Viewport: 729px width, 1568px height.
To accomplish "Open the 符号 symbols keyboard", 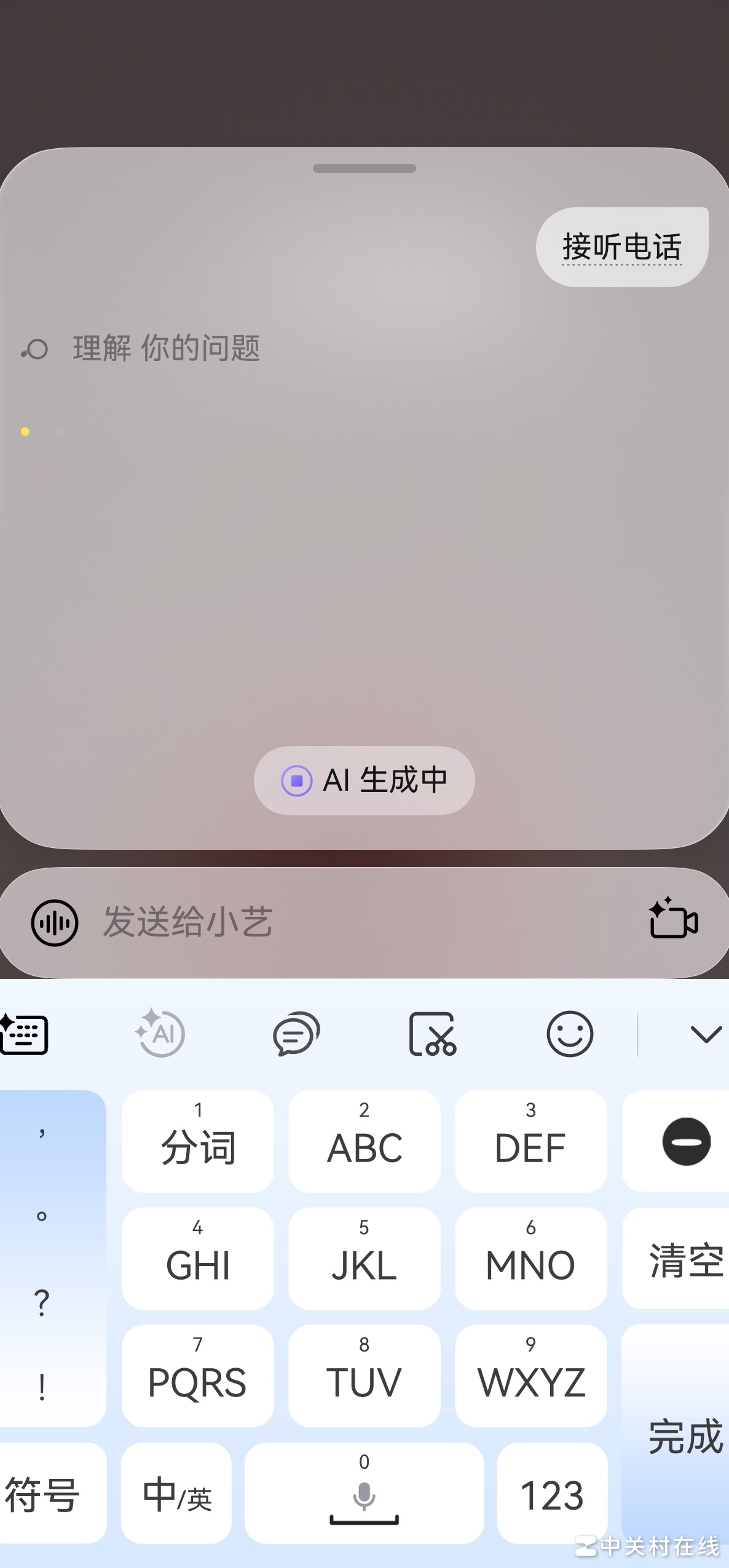I will 43,1494.
